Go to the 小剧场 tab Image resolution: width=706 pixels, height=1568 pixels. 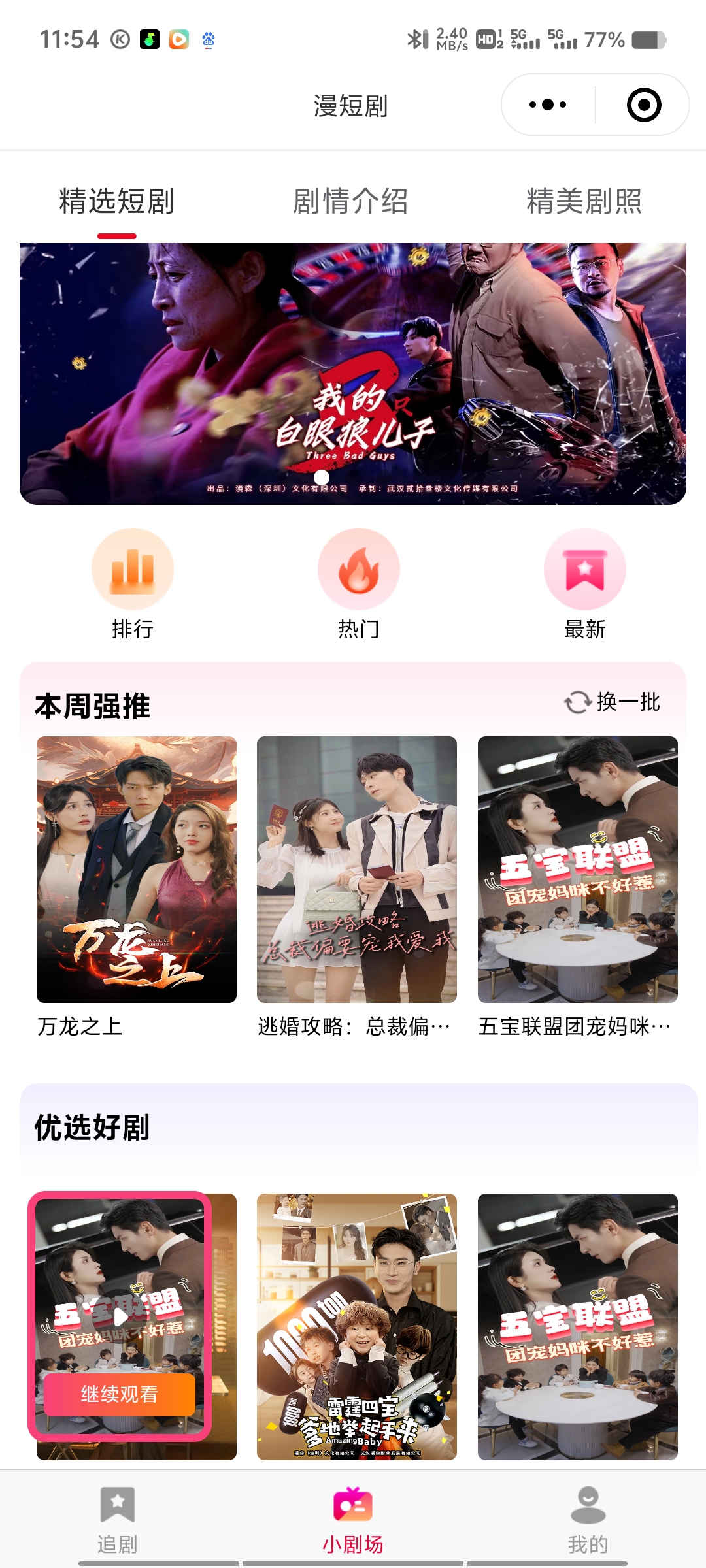[353, 1520]
